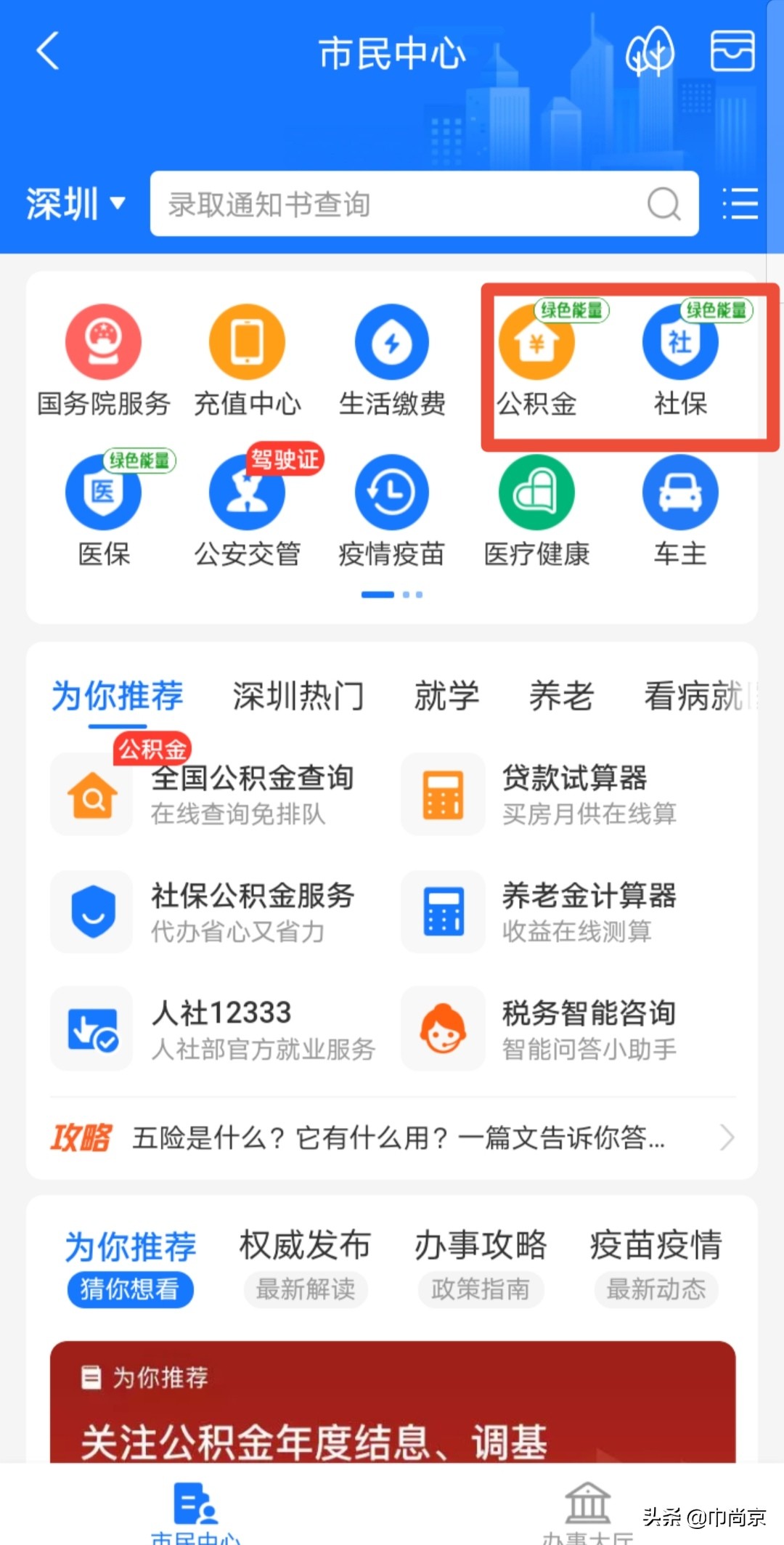Open 全国公积金查询
784x1545 pixels.
(x=250, y=794)
